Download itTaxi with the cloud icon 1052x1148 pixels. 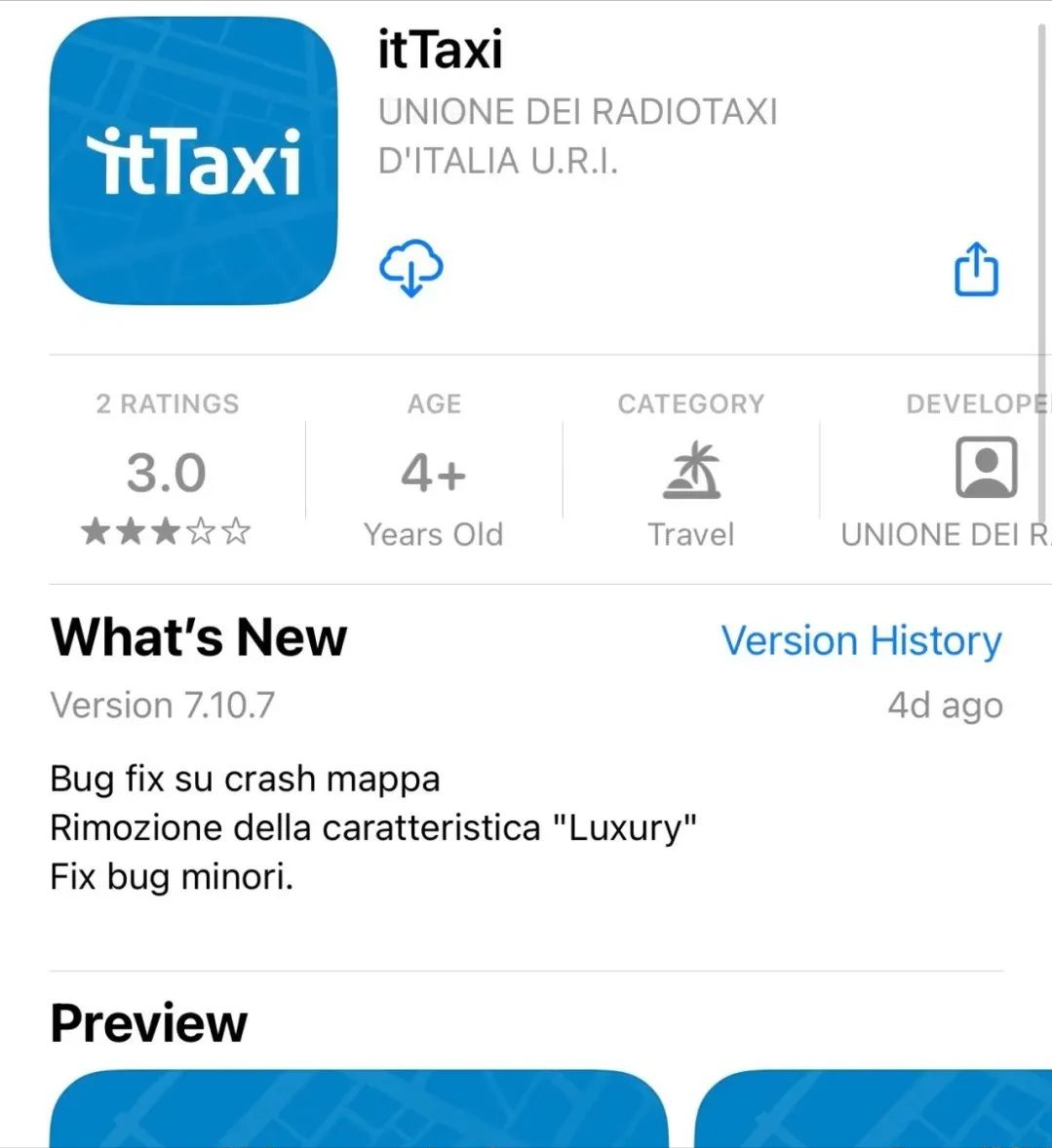410,267
